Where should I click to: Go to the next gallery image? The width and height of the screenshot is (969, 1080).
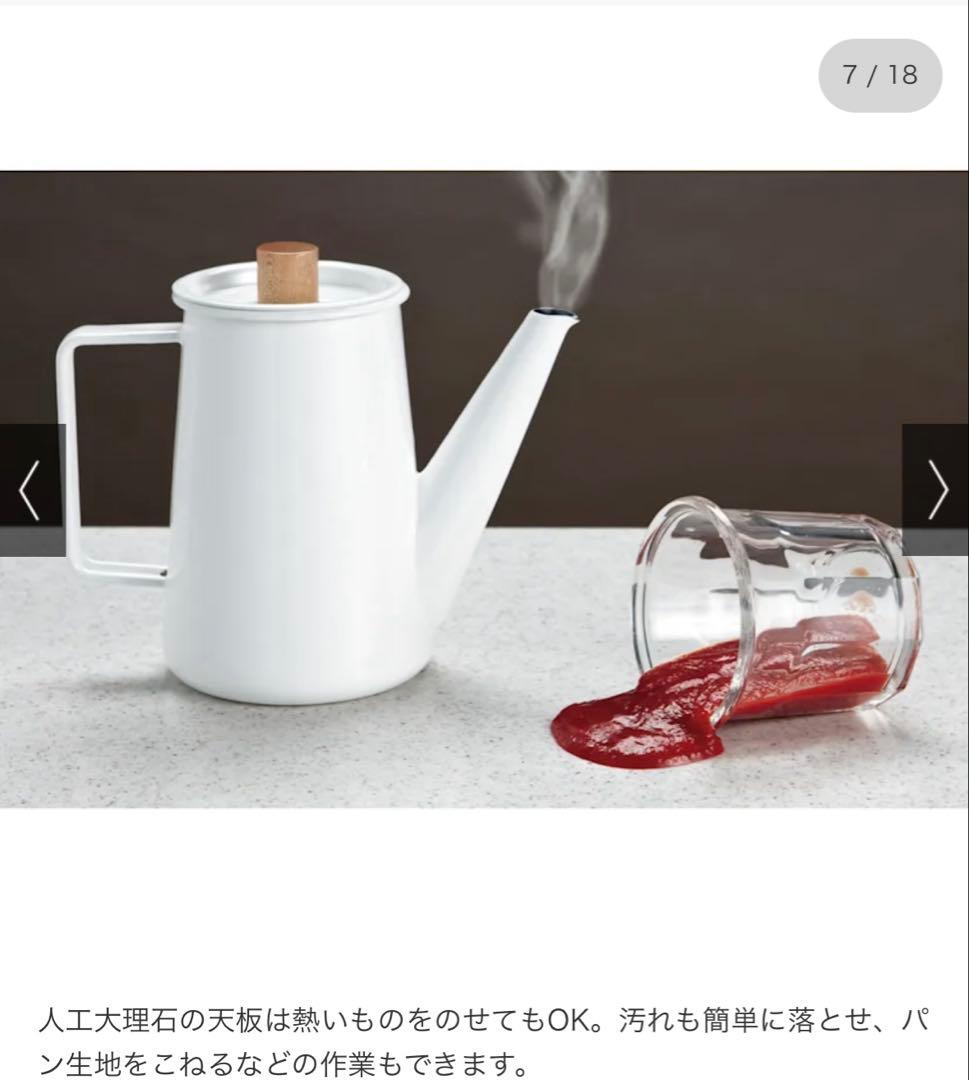936,490
